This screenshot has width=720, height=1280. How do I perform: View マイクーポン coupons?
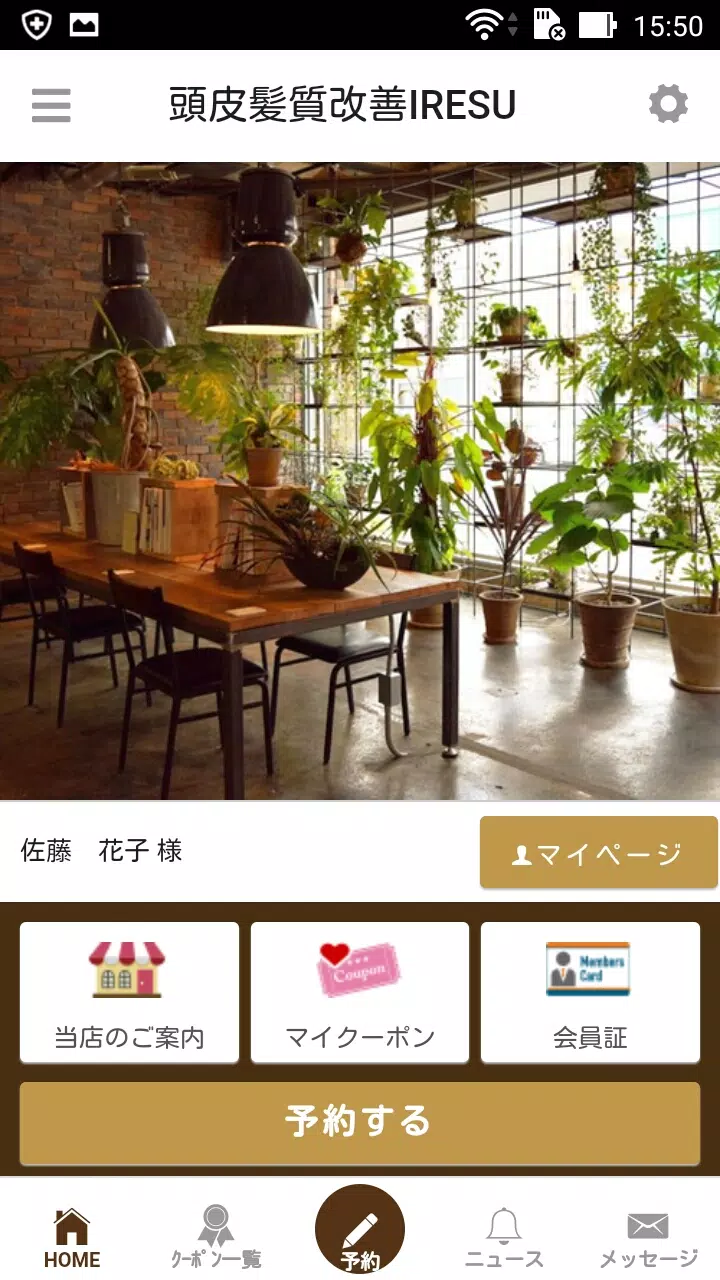(x=360, y=992)
